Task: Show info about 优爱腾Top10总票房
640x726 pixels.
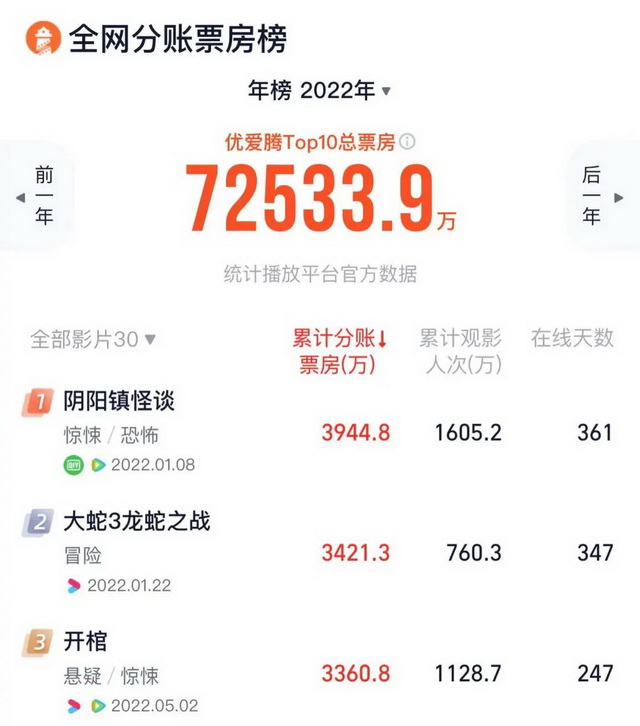Action: [408, 142]
